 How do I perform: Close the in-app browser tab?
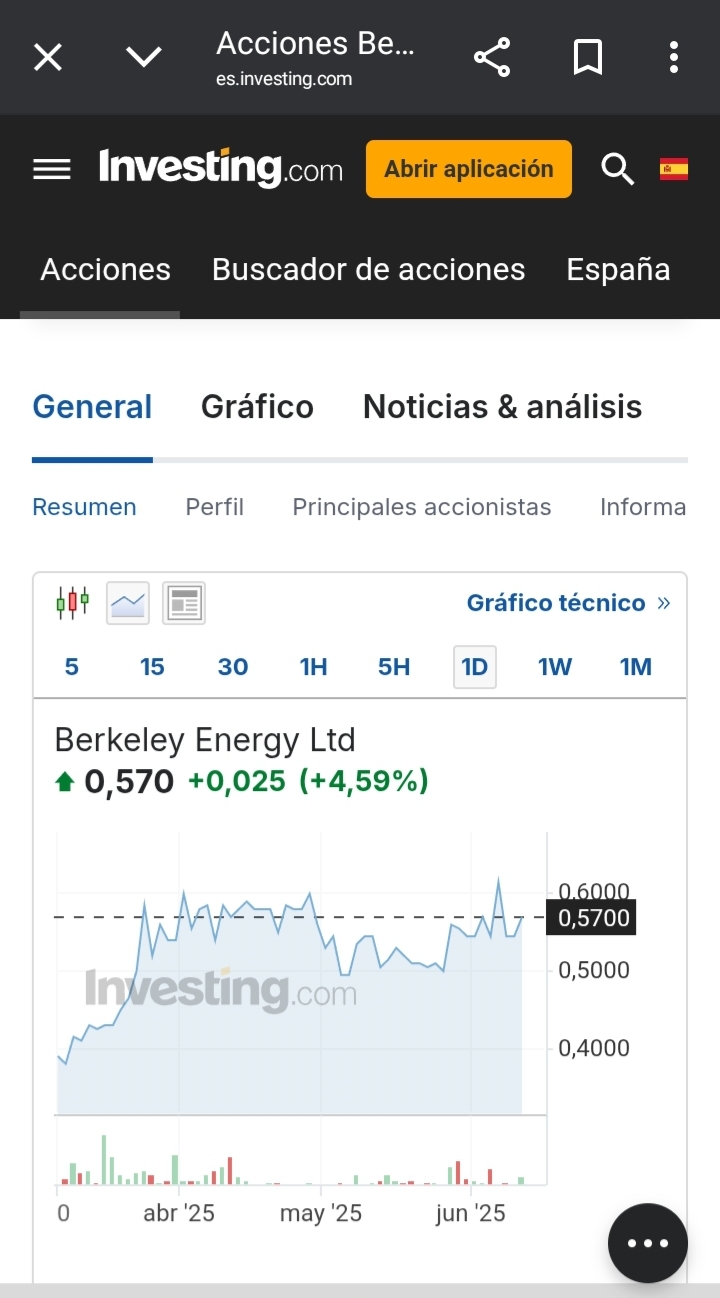48,57
